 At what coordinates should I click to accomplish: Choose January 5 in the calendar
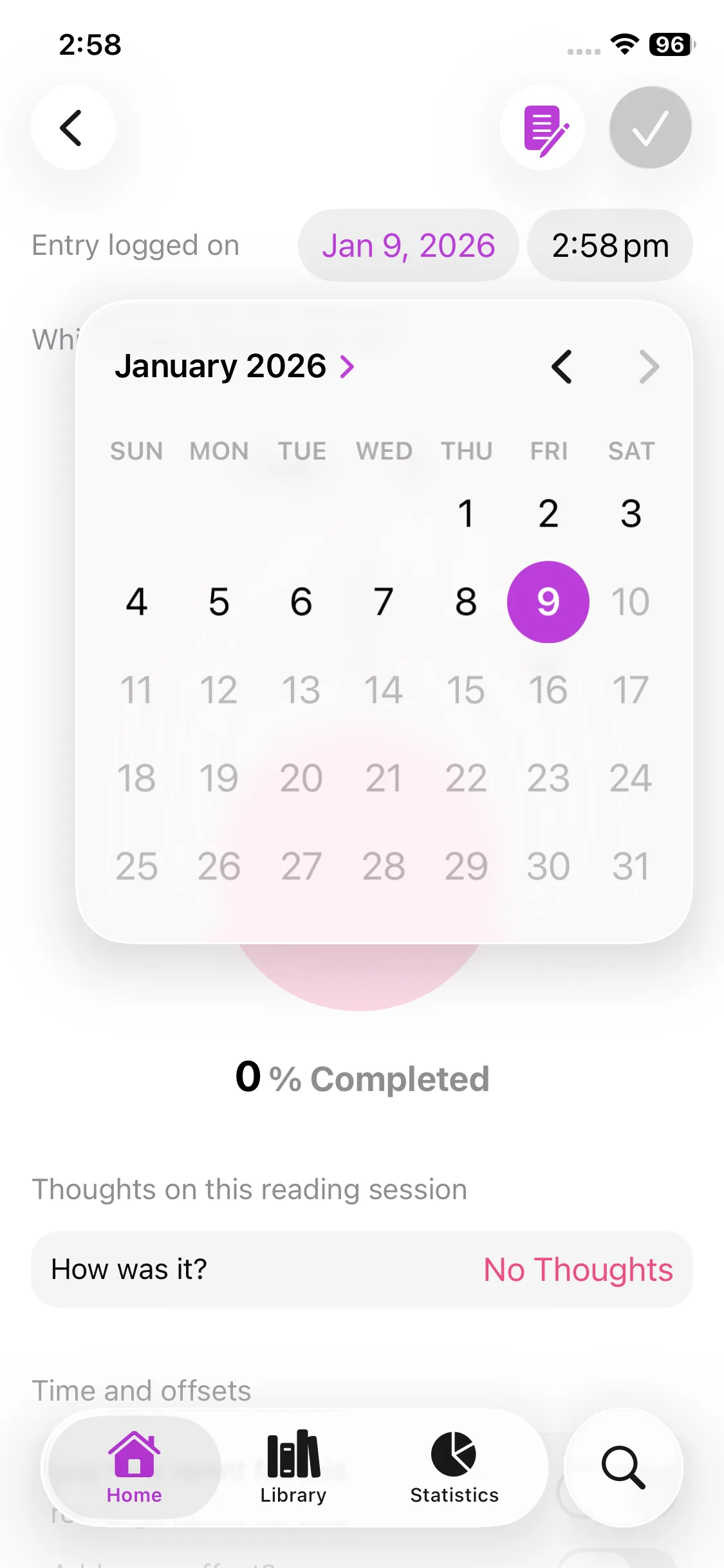[x=219, y=602]
